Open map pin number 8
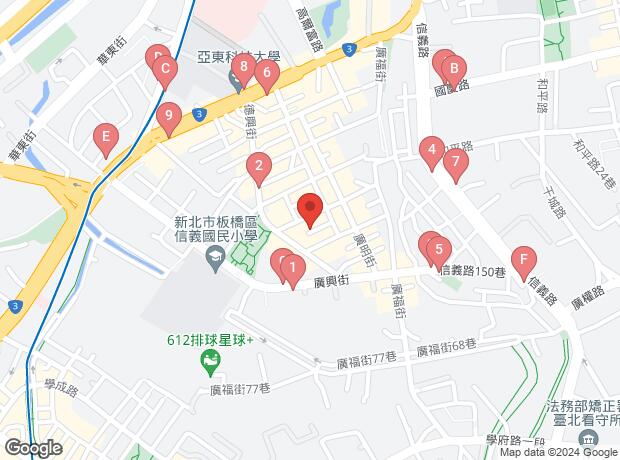 (x=242, y=68)
